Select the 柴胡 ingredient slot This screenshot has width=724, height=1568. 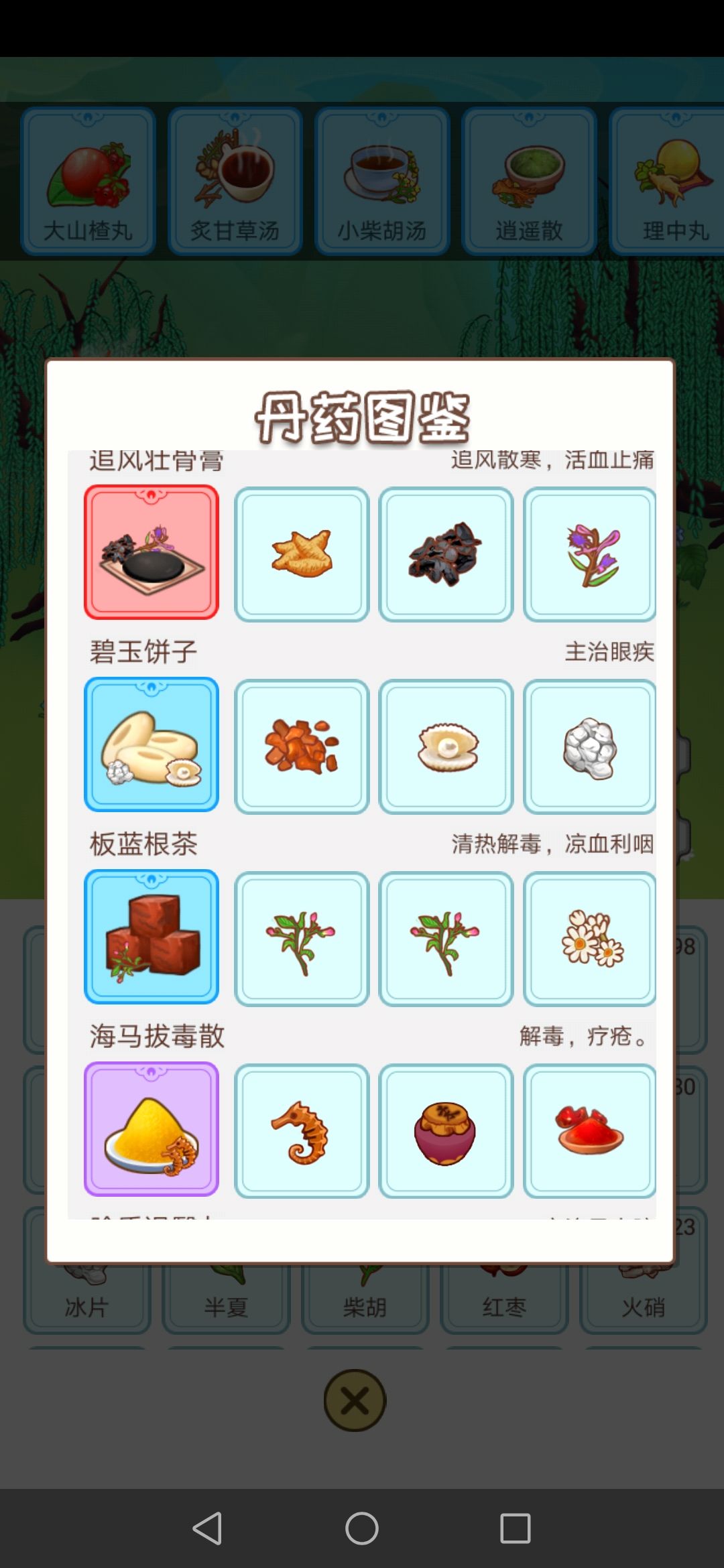pyautogui.click(x=366, y=1307)
